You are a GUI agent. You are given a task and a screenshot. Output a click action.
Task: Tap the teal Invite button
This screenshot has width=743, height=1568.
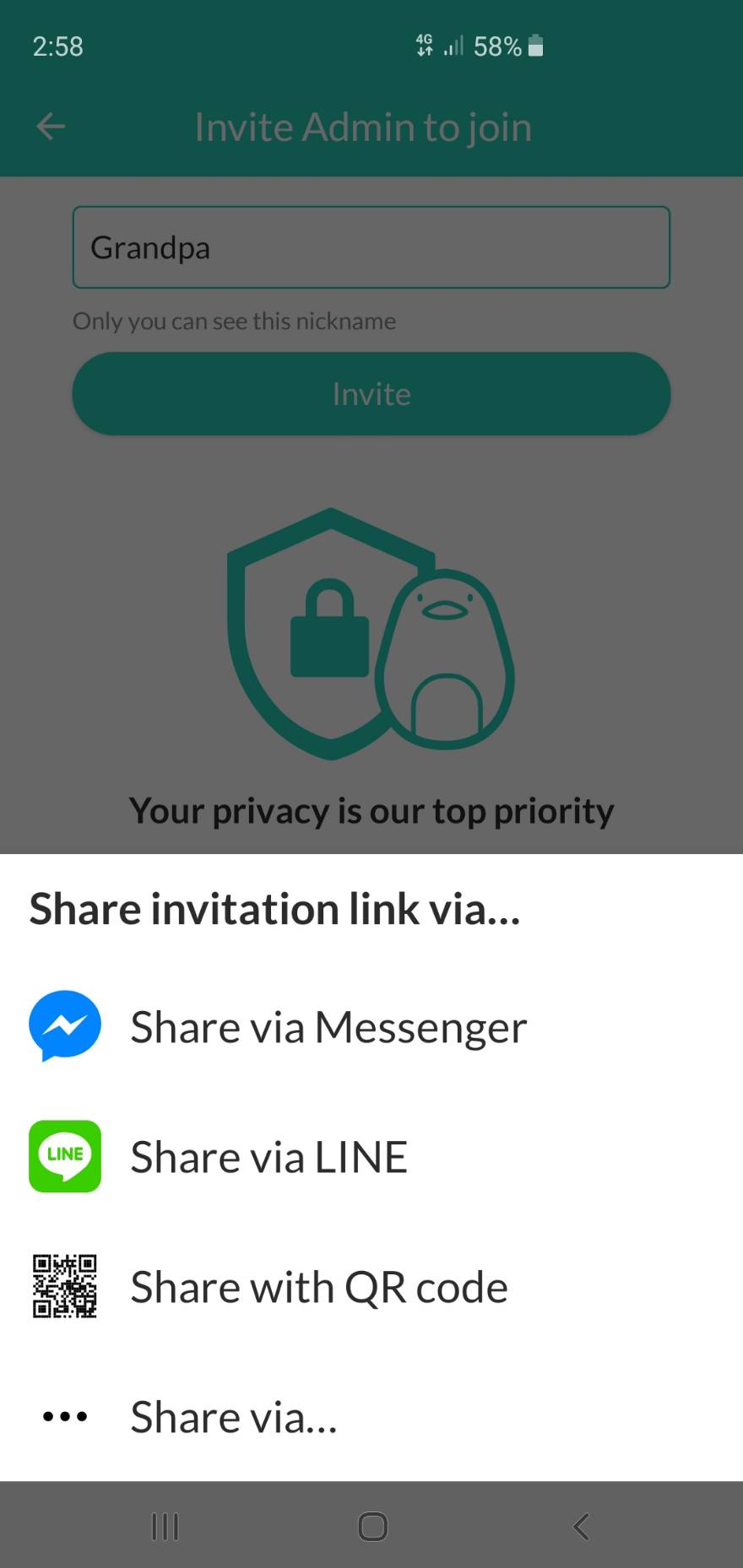click(371, 394)
